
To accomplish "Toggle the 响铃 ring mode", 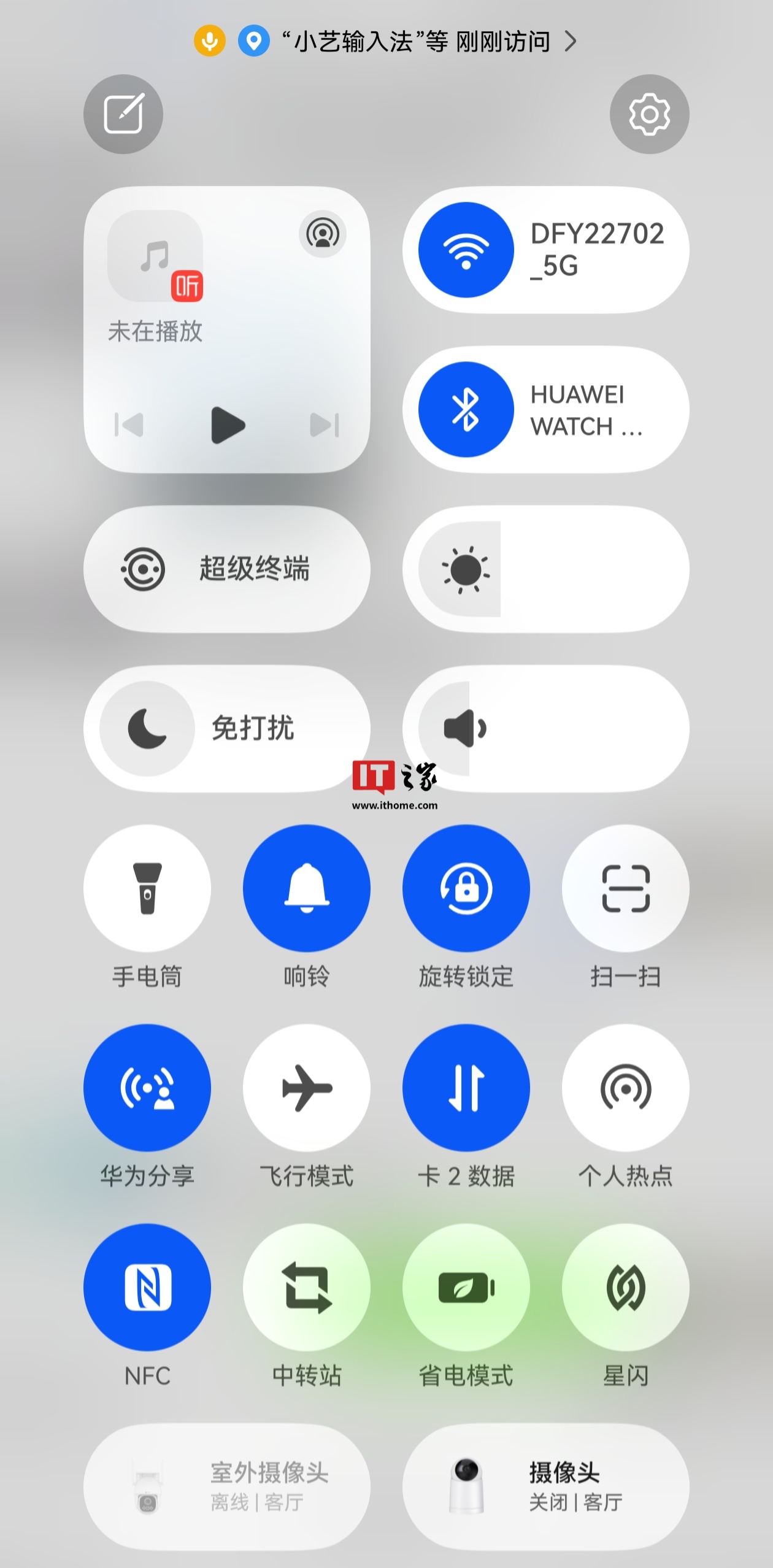I will (x=307, y=888).
